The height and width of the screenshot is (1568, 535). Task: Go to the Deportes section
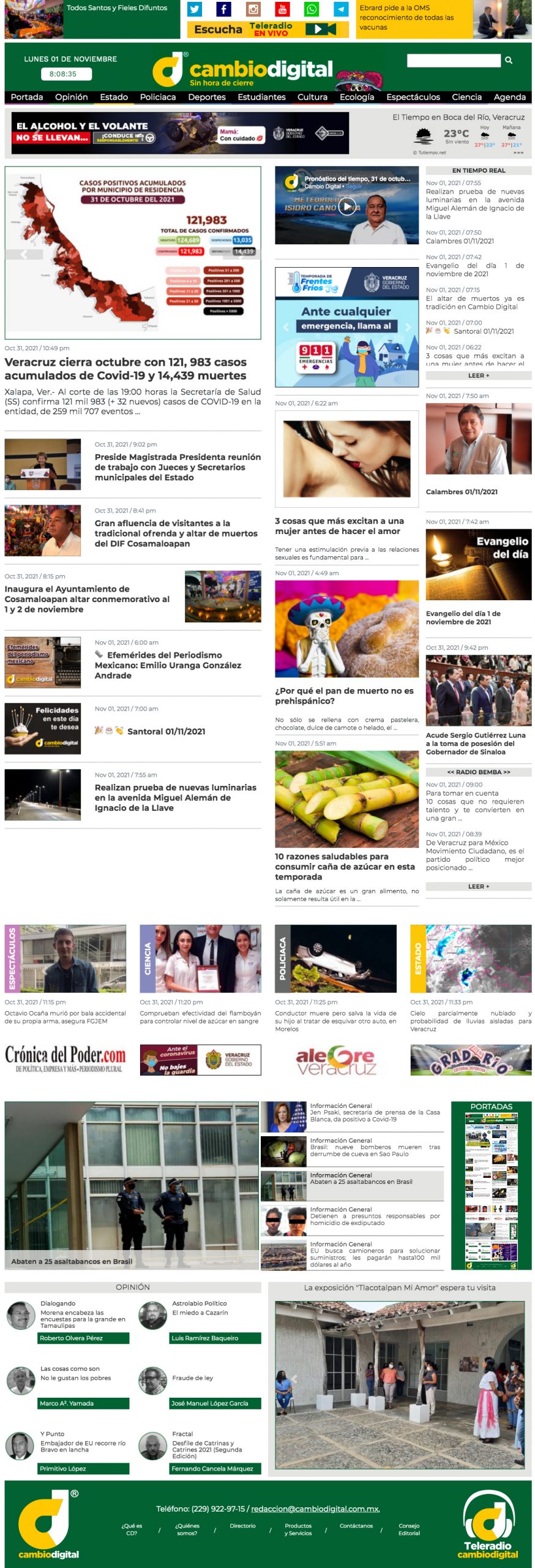click(x=206, y=97)
